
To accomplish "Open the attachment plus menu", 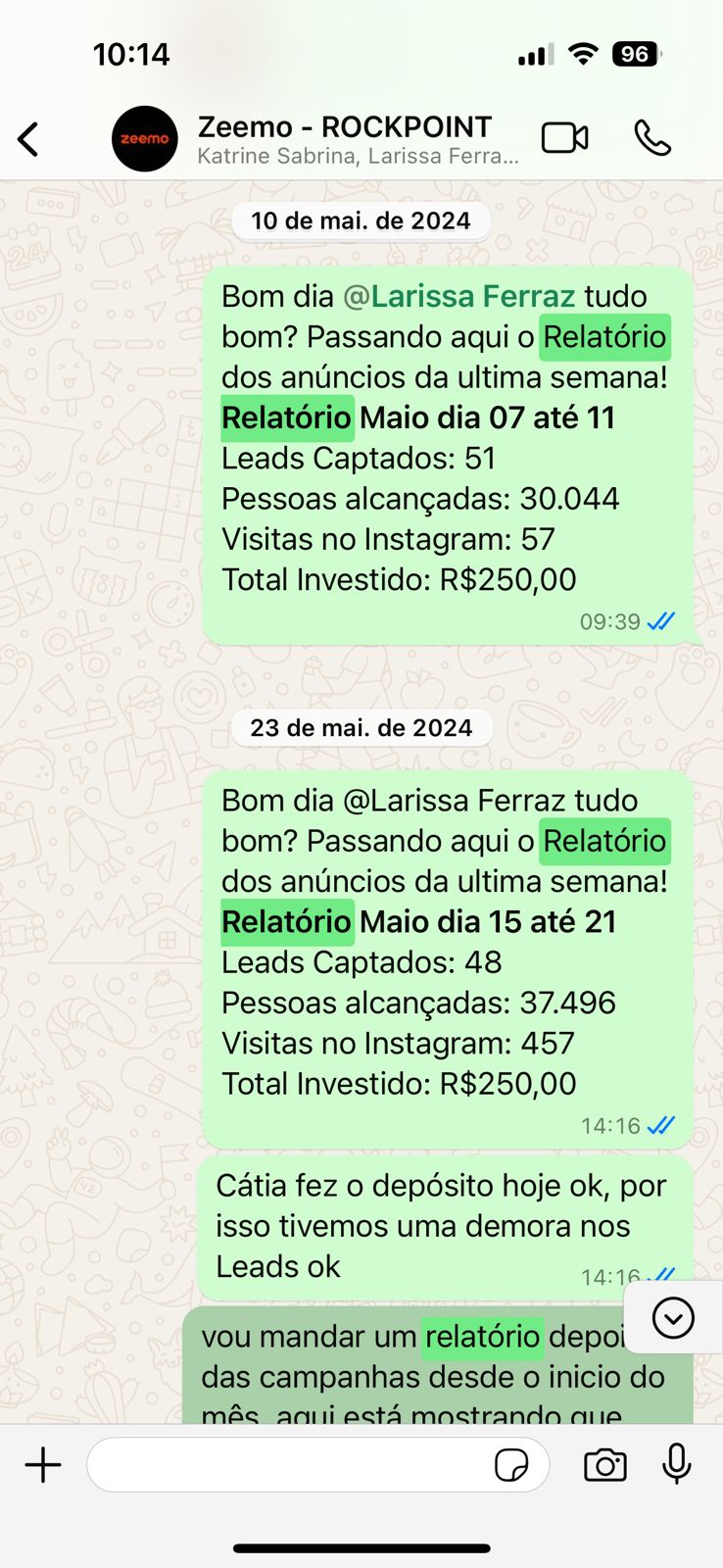I will 43,1465.
